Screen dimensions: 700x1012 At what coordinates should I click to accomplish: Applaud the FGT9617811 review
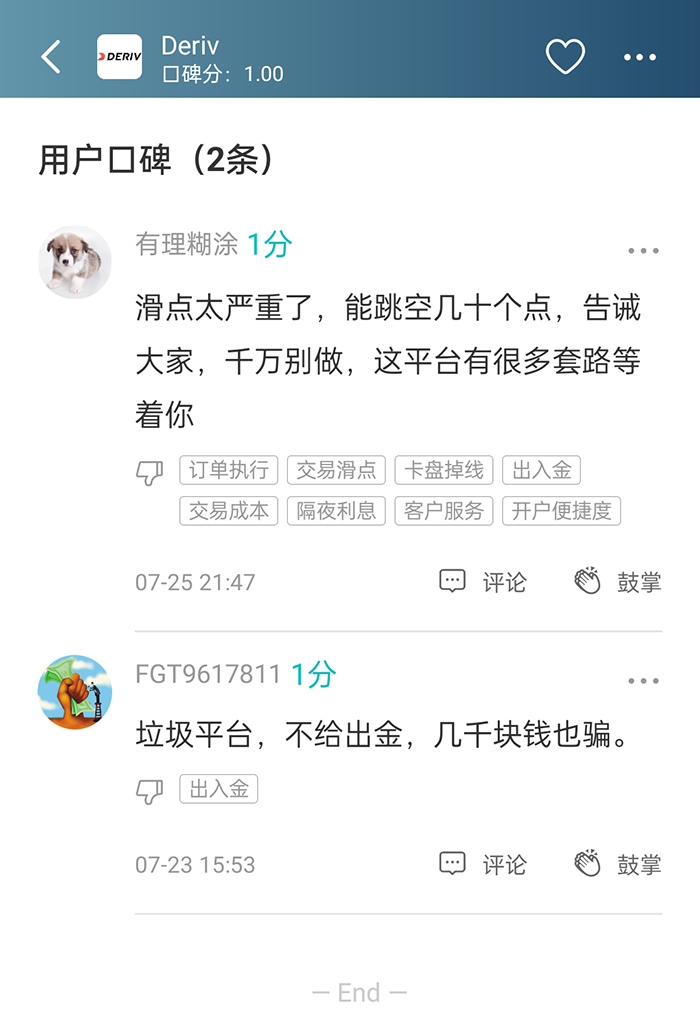point(617,864)
